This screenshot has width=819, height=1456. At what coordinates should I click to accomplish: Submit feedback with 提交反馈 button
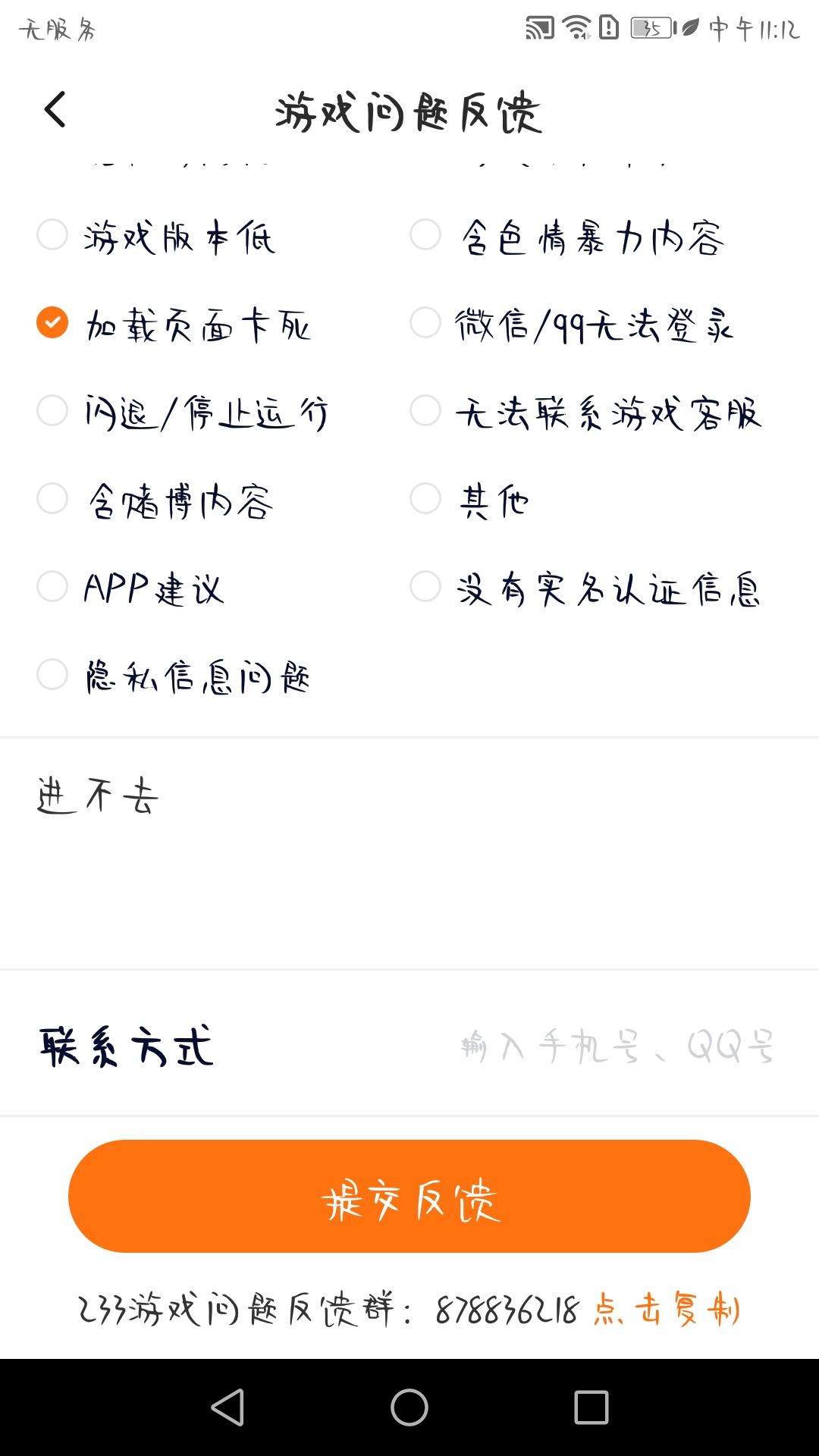(x=409, y=1197)
